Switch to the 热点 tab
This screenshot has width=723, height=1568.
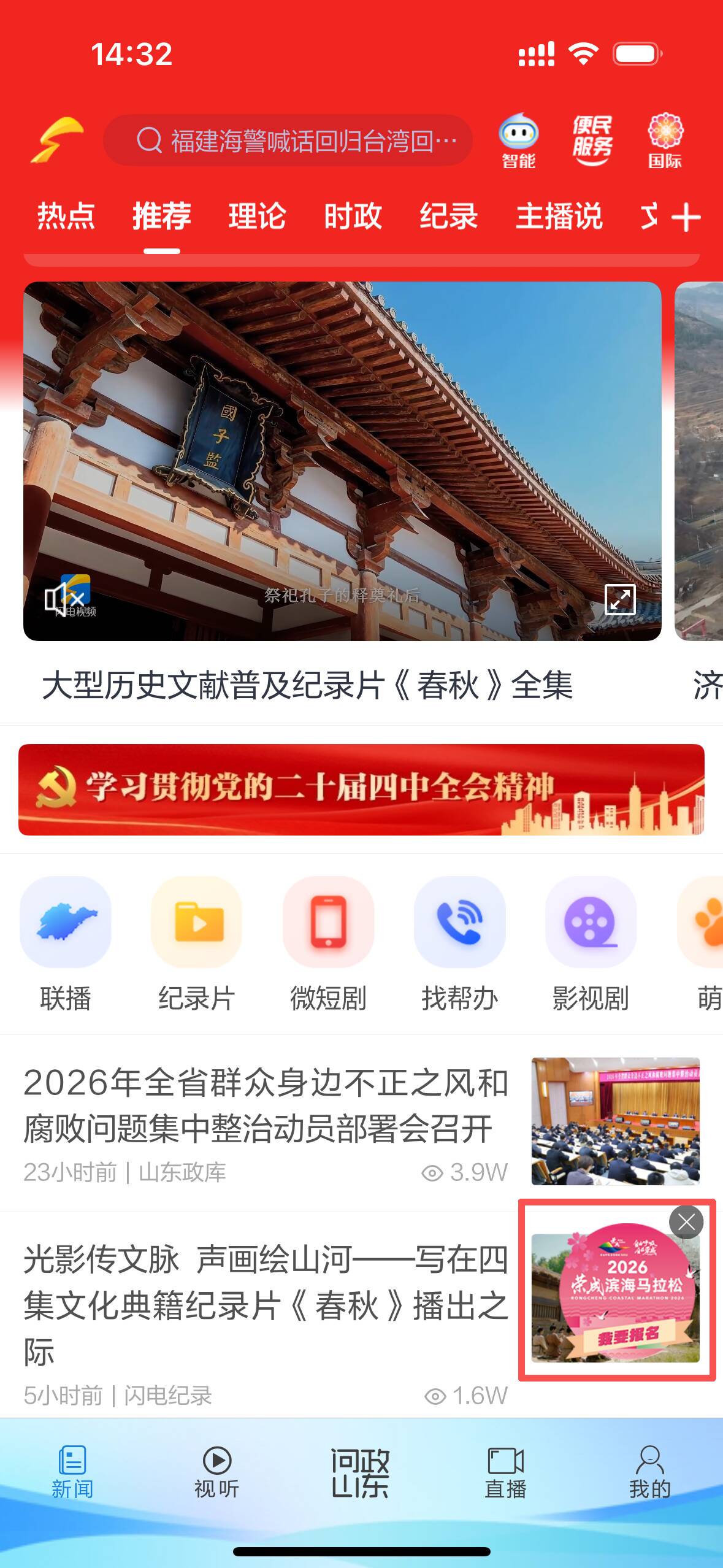pos(66,217)
